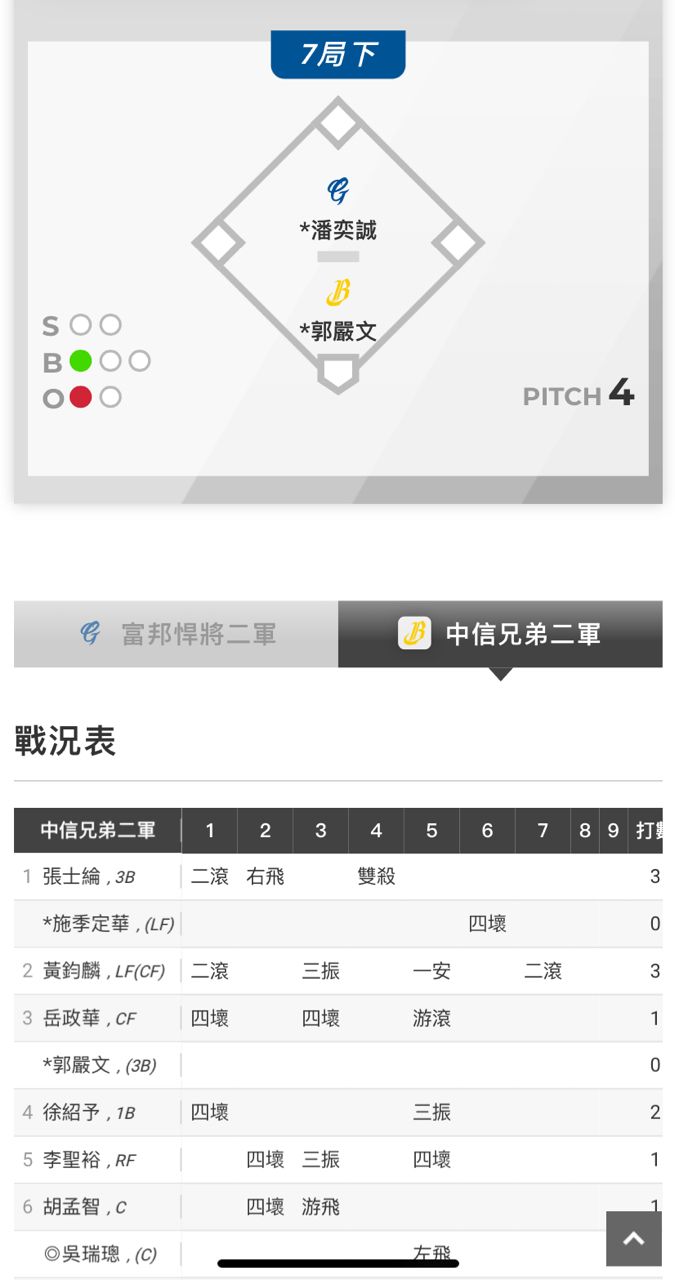Screen dimensions: 675x1280
Task: View 徐紹予 player details
Action: point(72,1112)
